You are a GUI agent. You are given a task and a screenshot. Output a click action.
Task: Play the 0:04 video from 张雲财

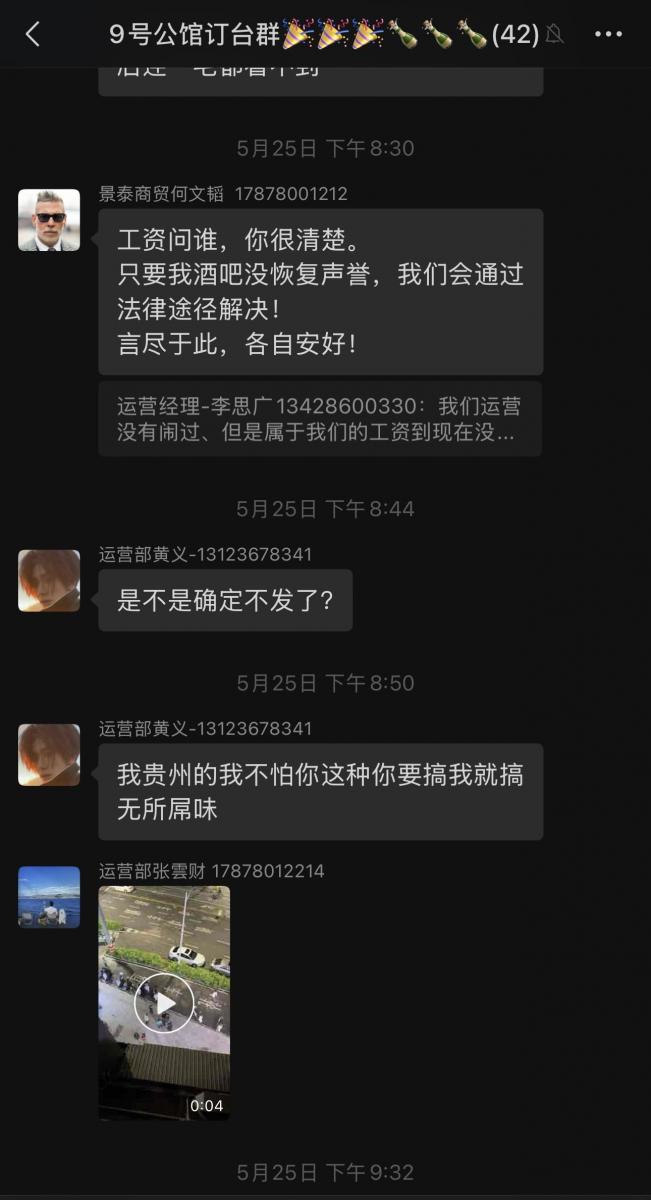(x=164, y=1002)
